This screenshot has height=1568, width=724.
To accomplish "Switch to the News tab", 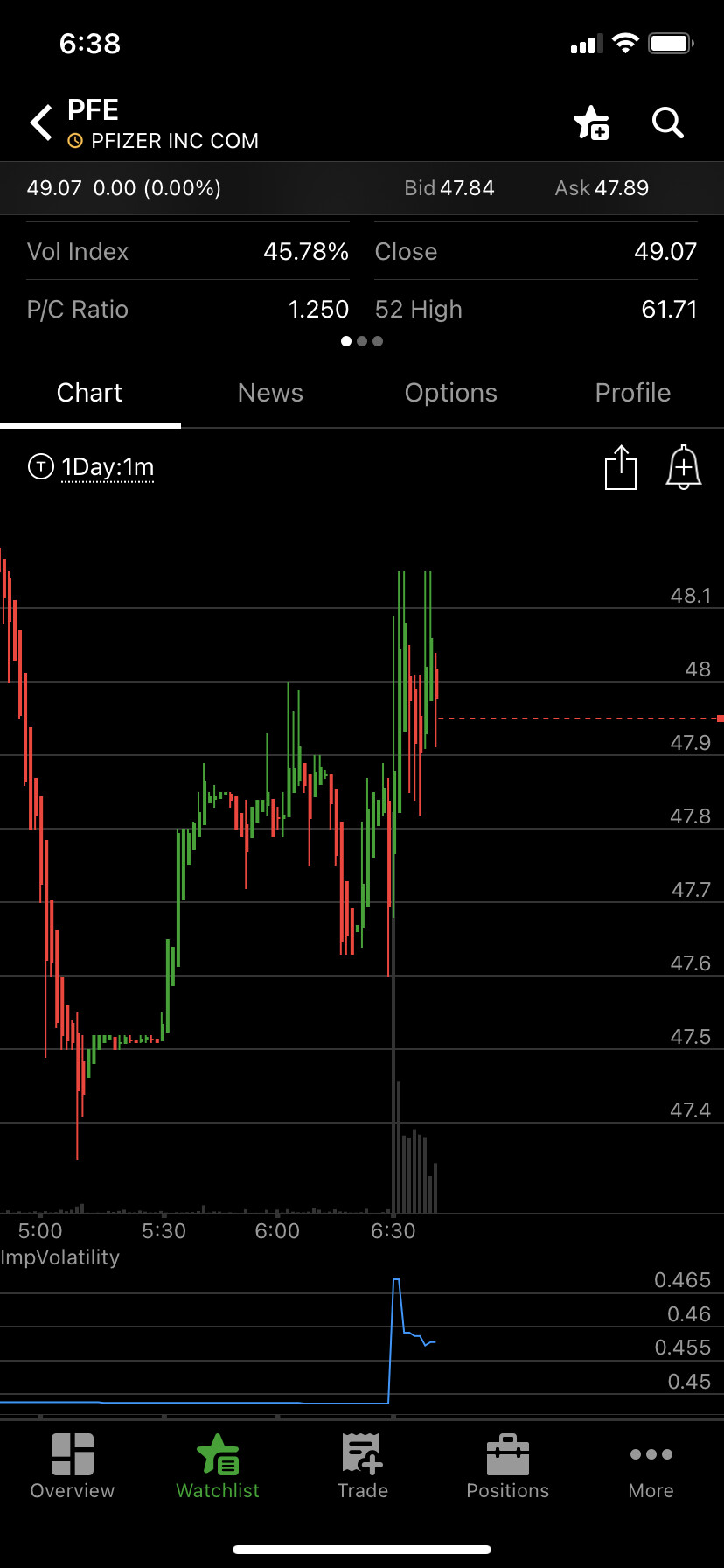I will pyautogui.click(x=270, y=393).
